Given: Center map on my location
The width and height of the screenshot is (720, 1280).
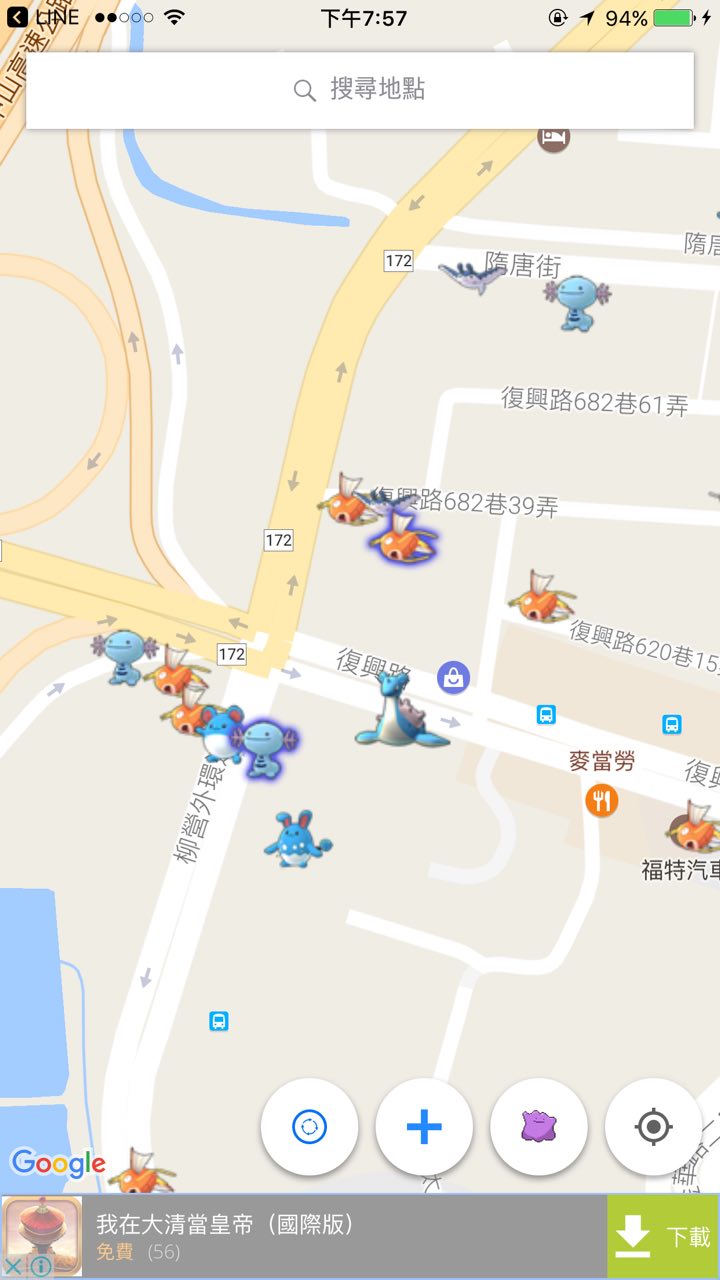Looking at the screenshot, I should click(x=653, y=1127).
